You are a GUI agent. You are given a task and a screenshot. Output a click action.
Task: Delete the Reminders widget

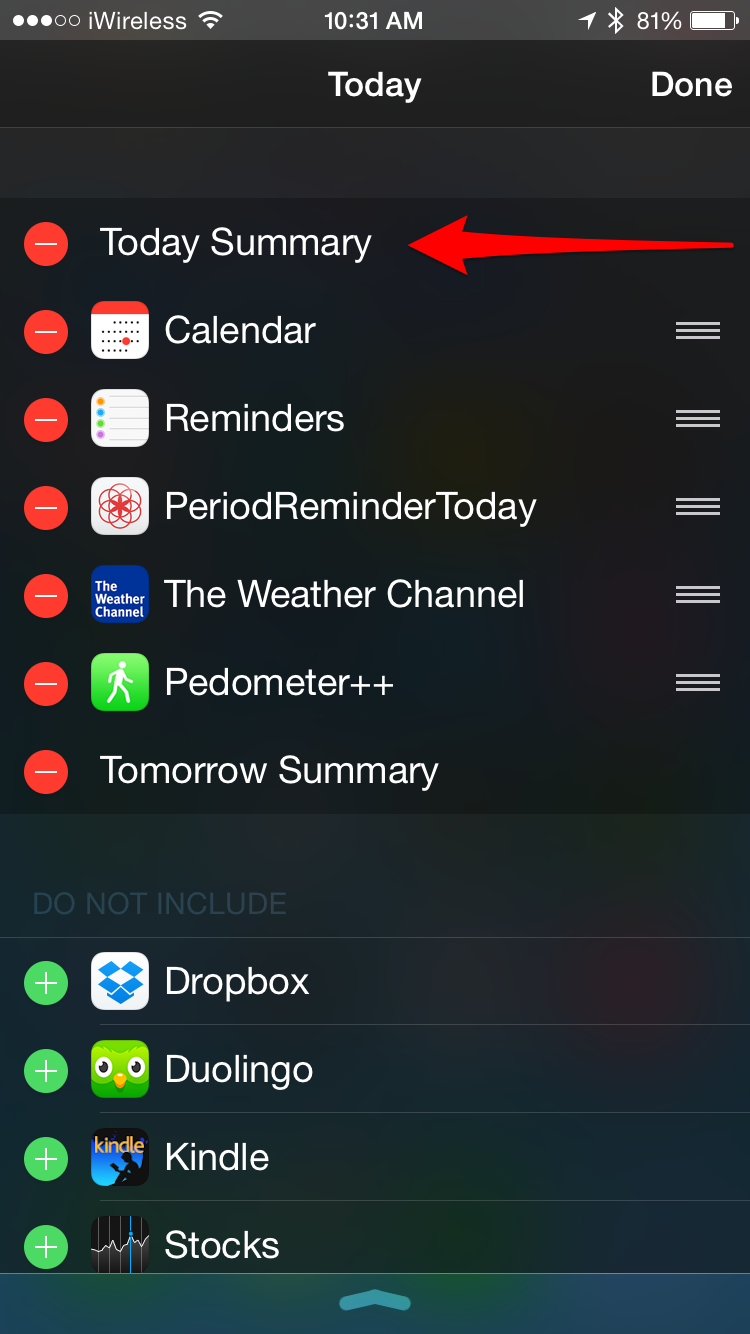point(46,419)
